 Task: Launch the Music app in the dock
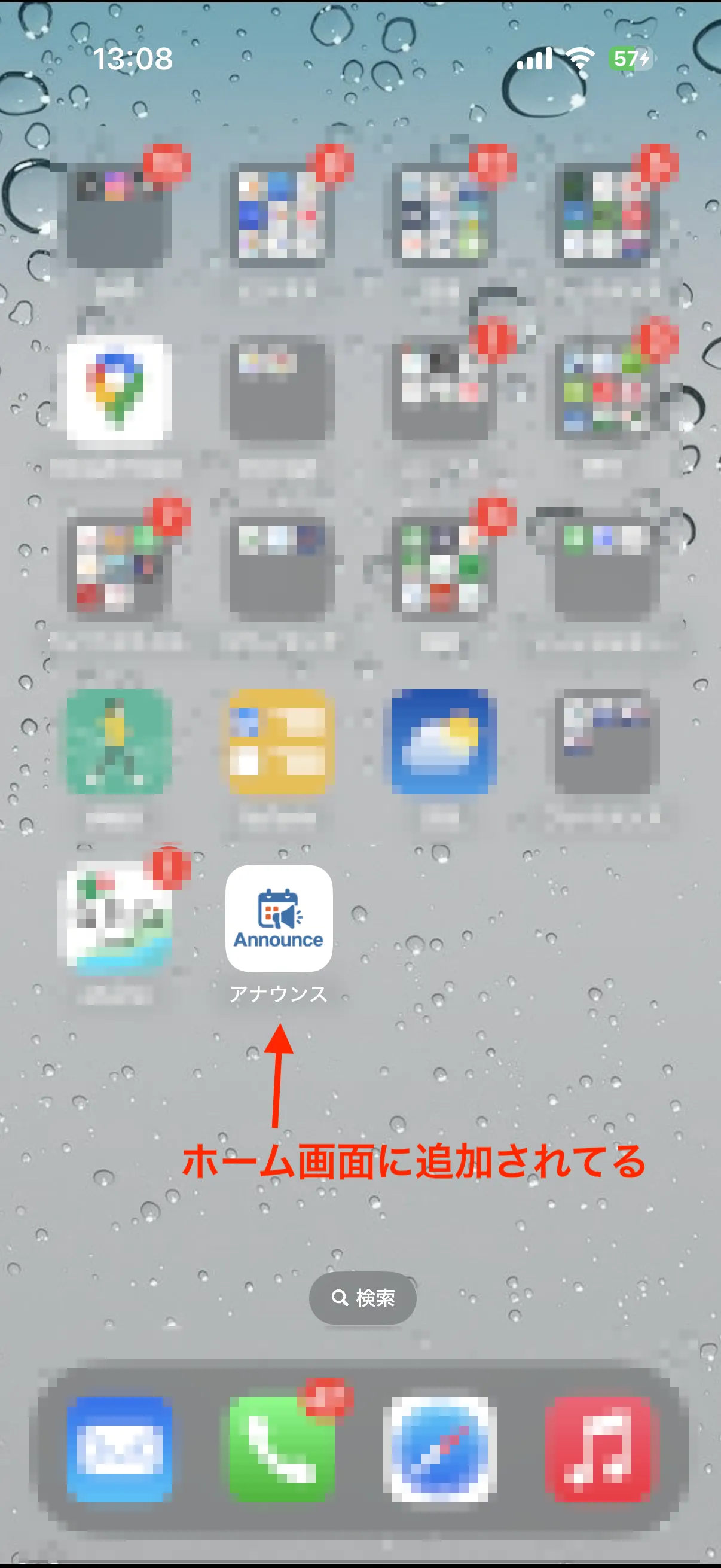pyautogui.click(x=603, y=1450)
